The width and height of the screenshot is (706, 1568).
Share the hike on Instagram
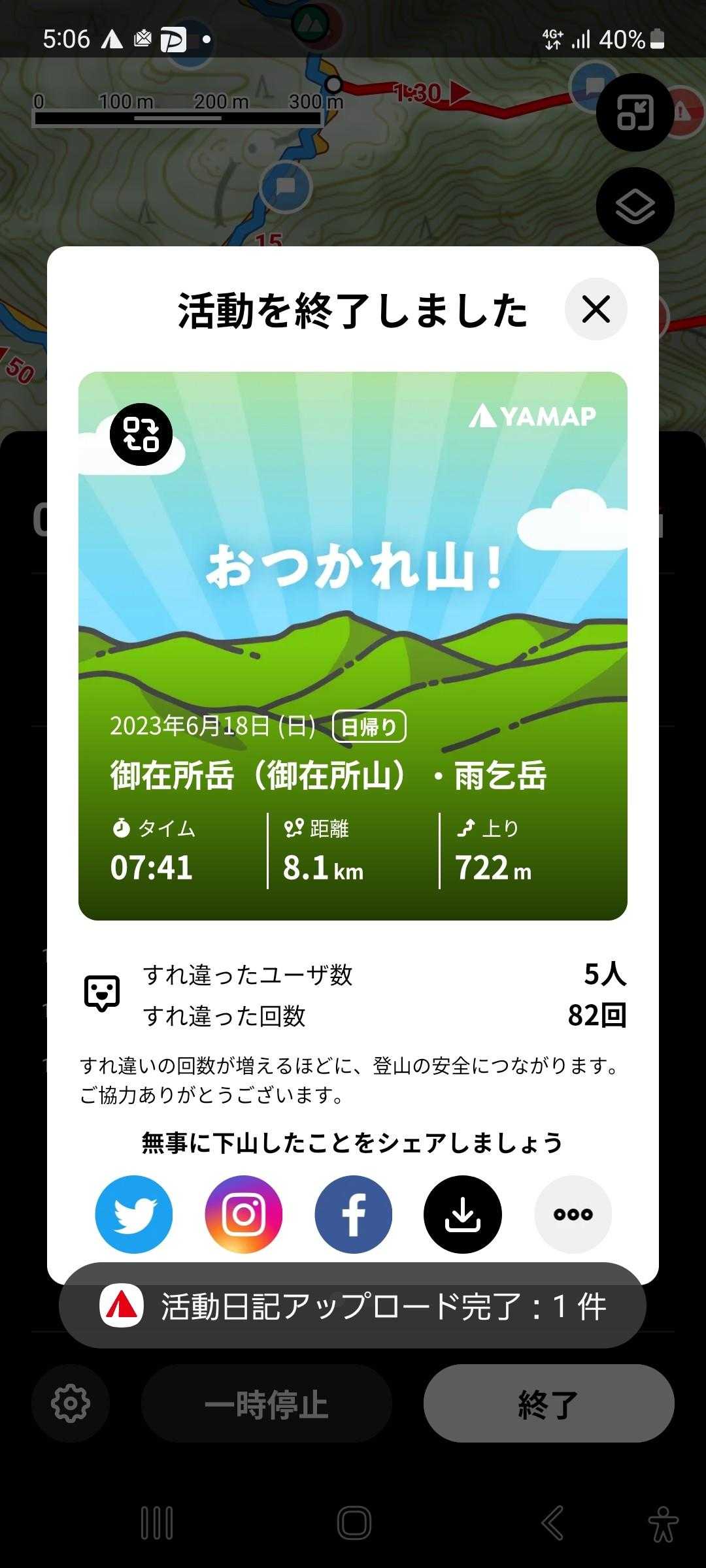coord(244,1214)
